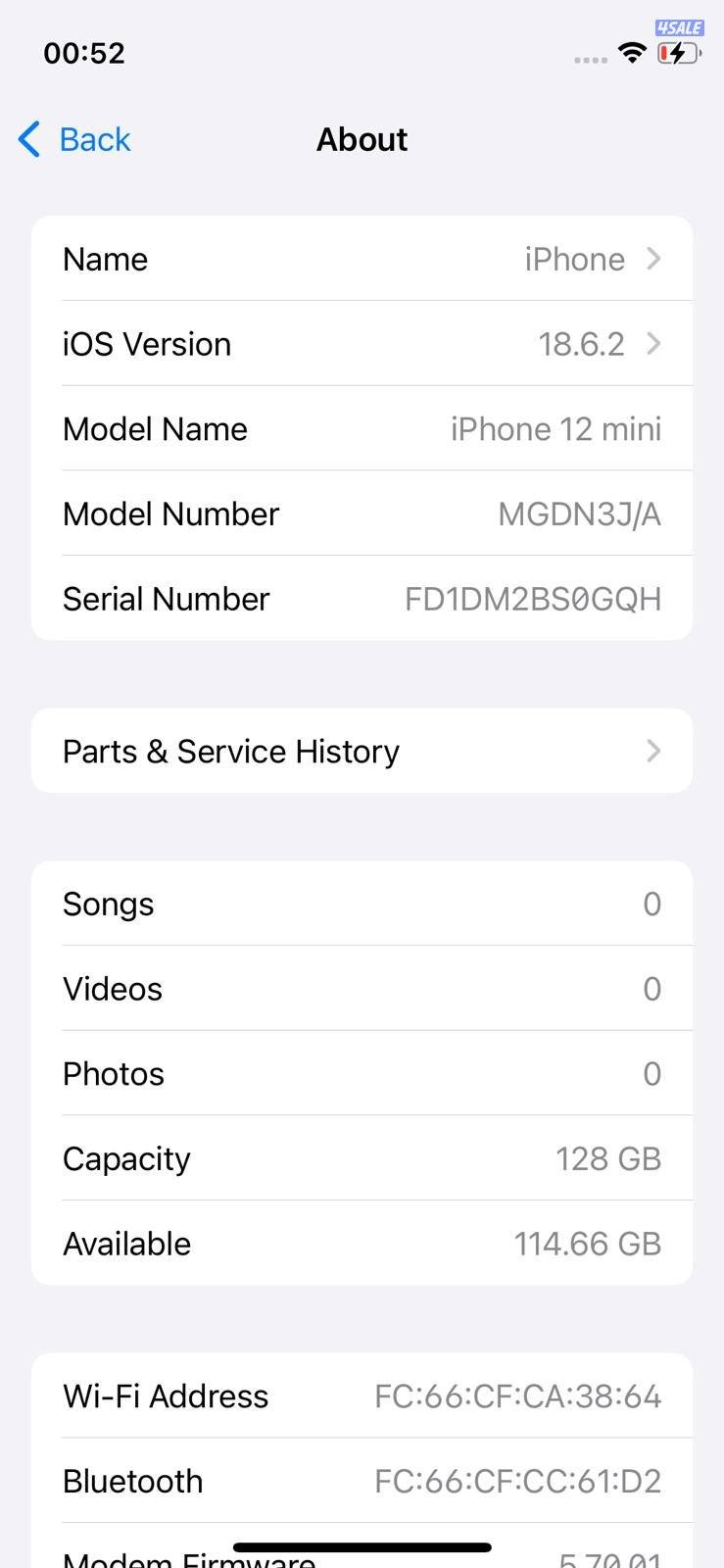
Task: Tap the iOS Version row chevron
Action: point(653,343)
